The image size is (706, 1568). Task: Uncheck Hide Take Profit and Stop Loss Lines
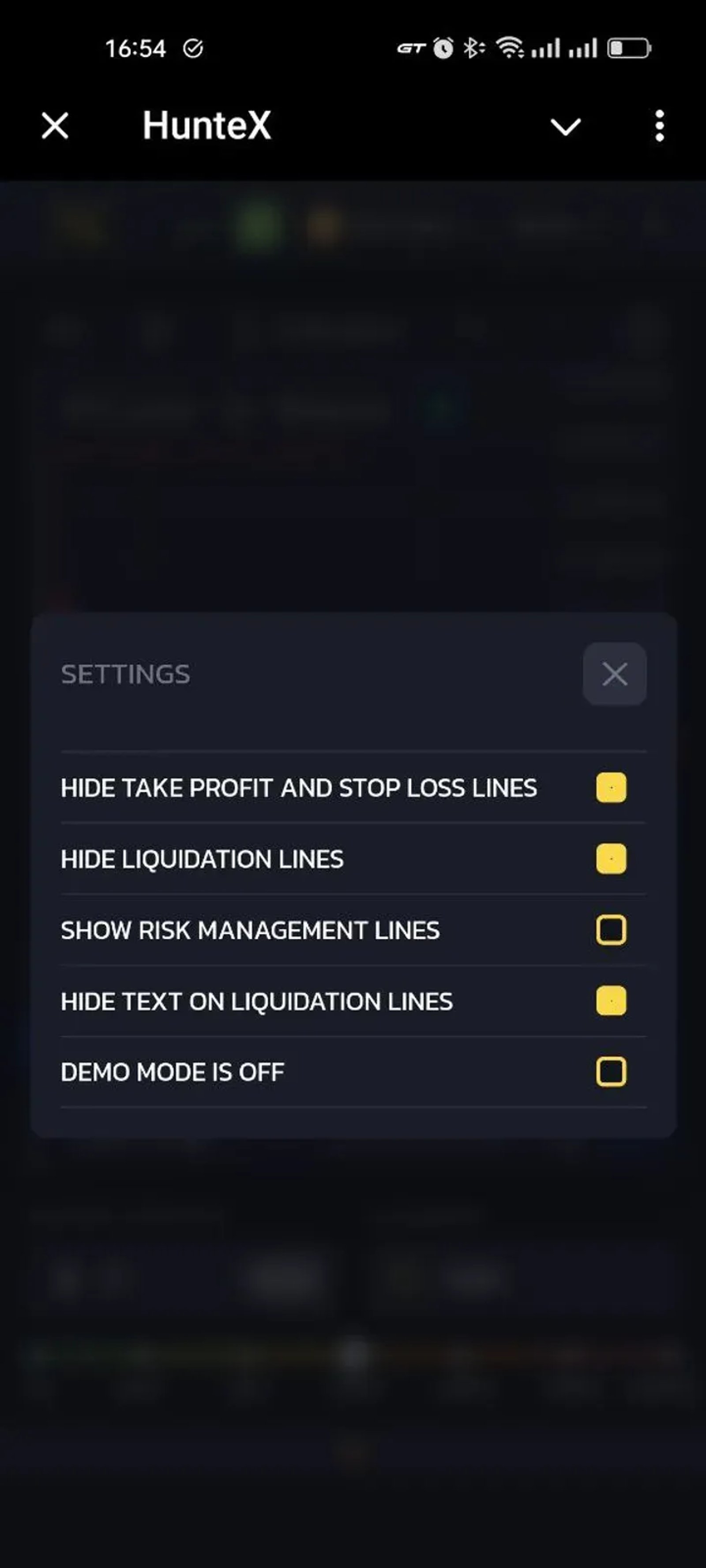(x=611, y=788)
